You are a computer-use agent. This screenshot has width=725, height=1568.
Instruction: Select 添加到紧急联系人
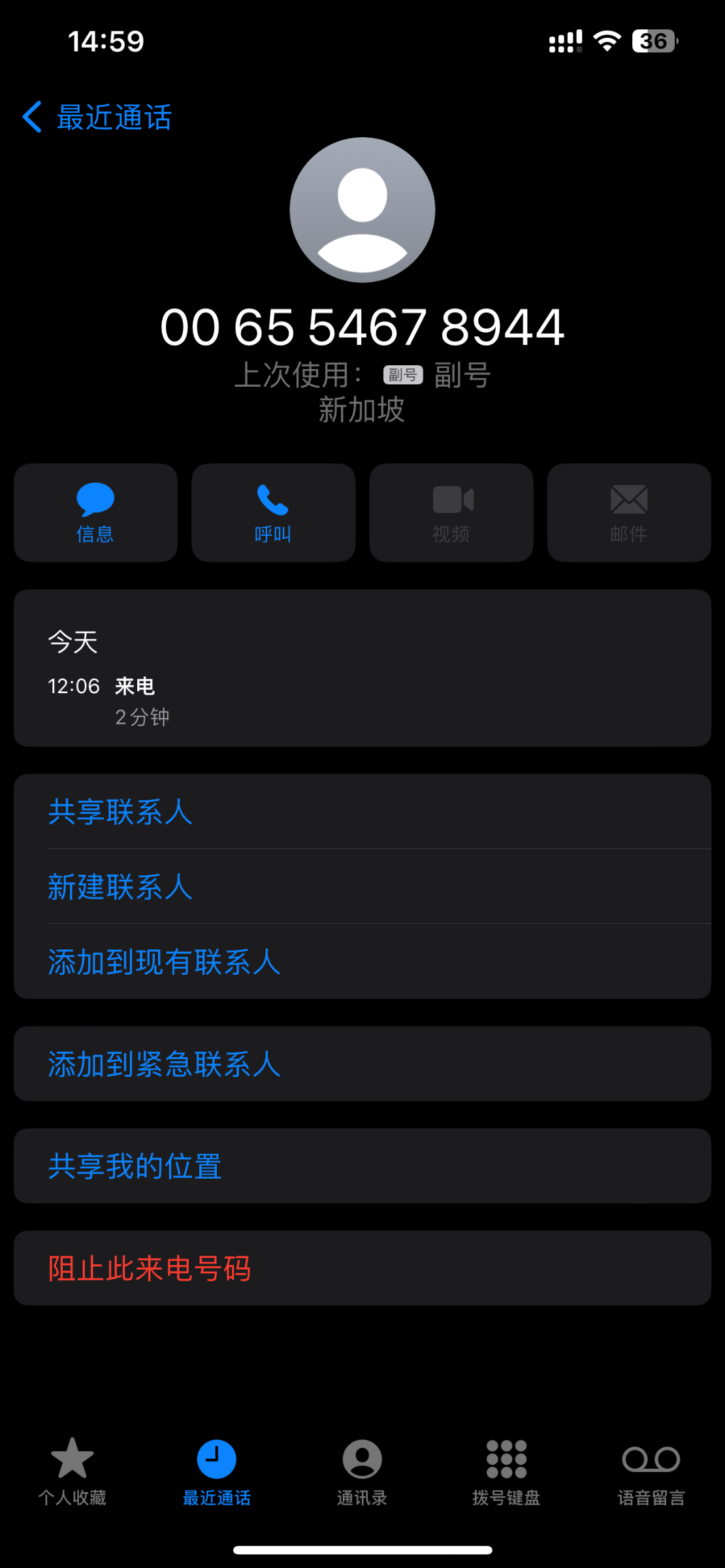tap(362, 1064)
